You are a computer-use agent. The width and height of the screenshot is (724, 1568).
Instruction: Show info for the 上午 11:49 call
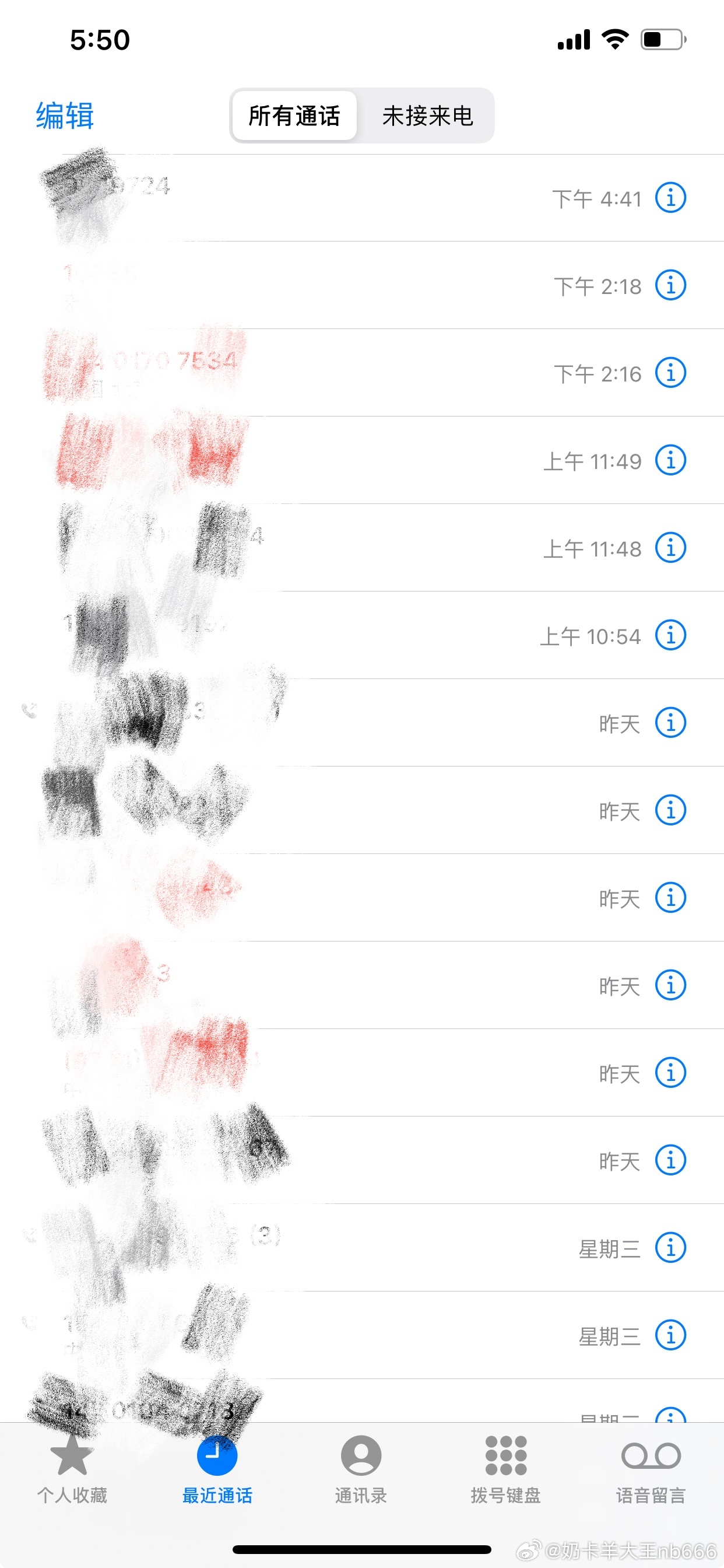[x=670, y=460]
